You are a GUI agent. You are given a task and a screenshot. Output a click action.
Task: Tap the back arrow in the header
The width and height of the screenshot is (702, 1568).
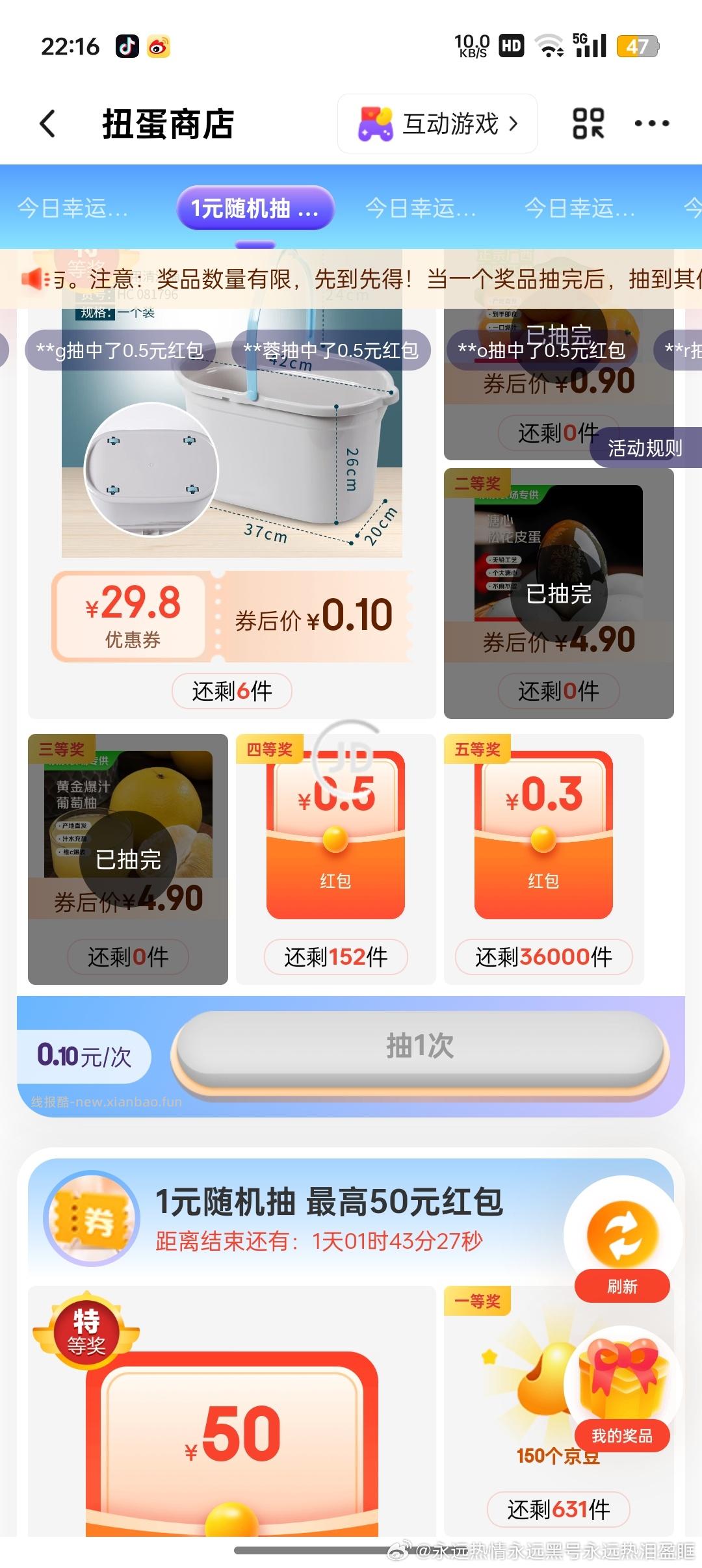(x=47, y=124)
